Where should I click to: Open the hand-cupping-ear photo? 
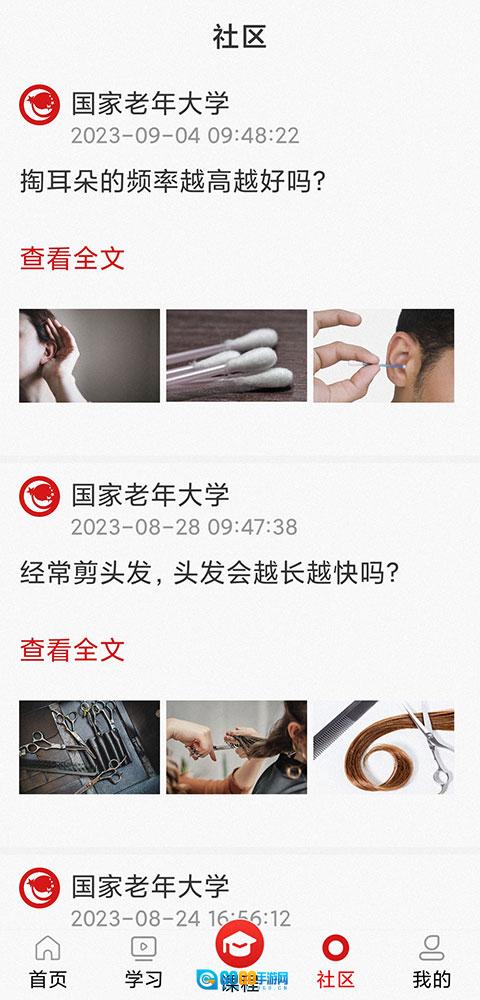point(89,355)
